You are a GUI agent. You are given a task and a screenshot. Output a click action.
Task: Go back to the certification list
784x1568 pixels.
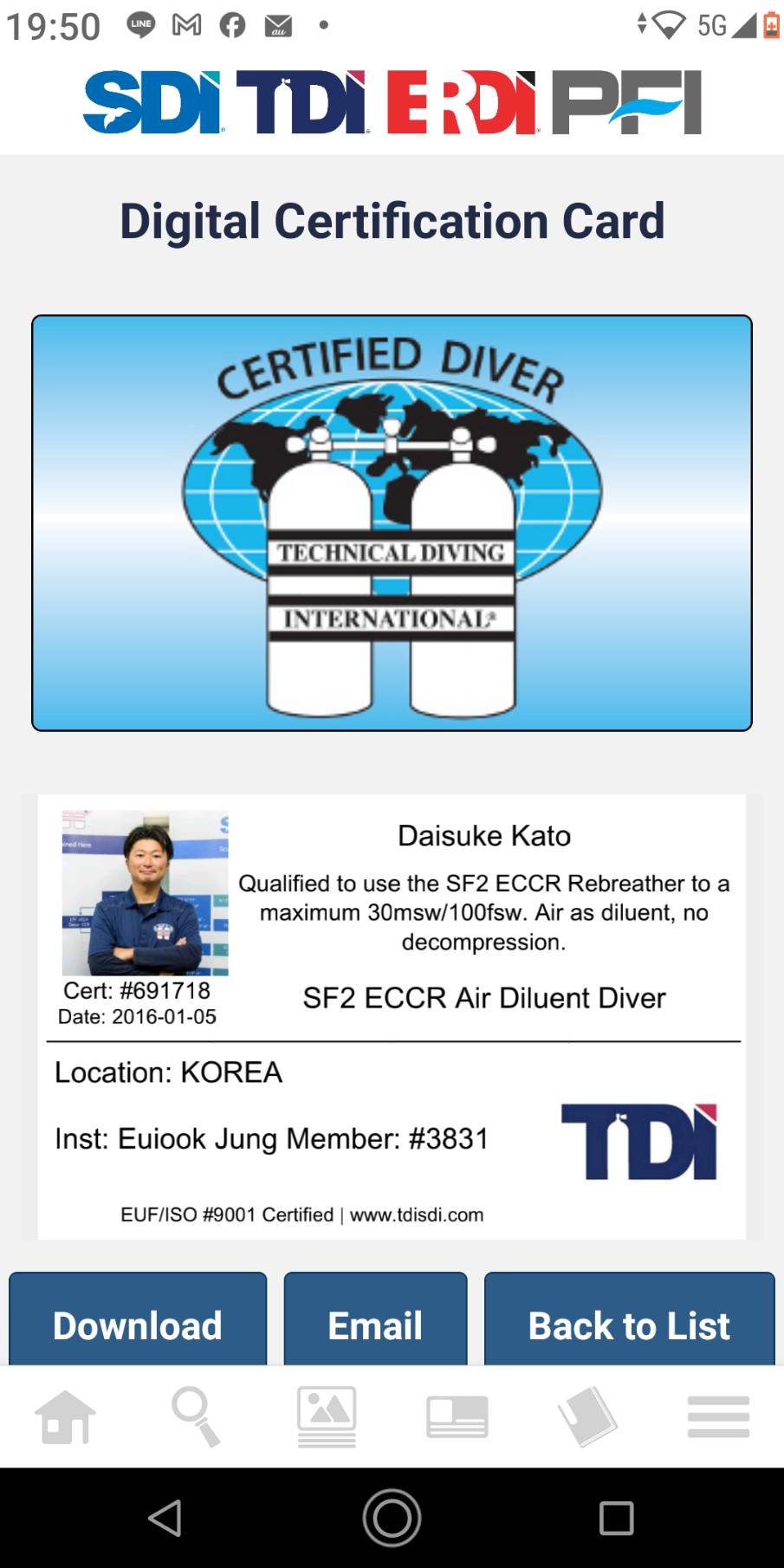click(629, 1319)
